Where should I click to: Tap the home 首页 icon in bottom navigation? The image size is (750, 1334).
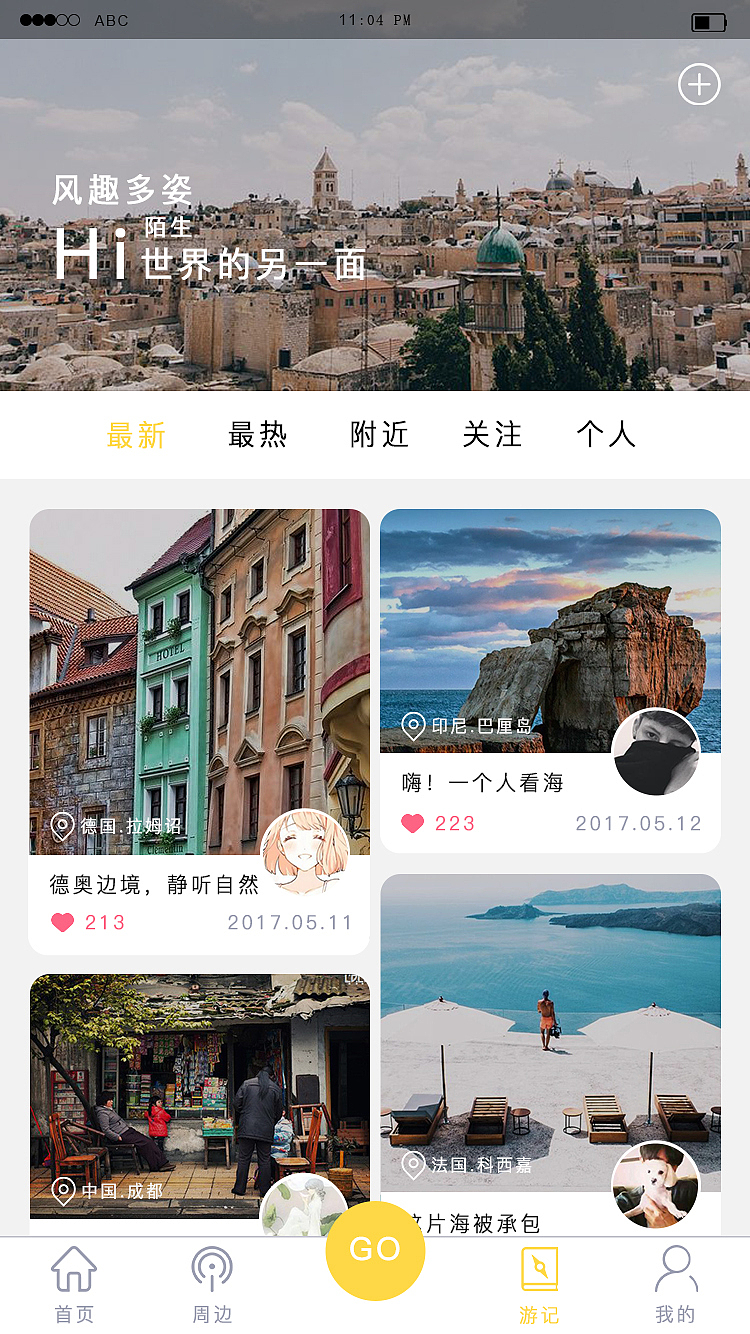pyautogui.click(x=74, y=1270)
